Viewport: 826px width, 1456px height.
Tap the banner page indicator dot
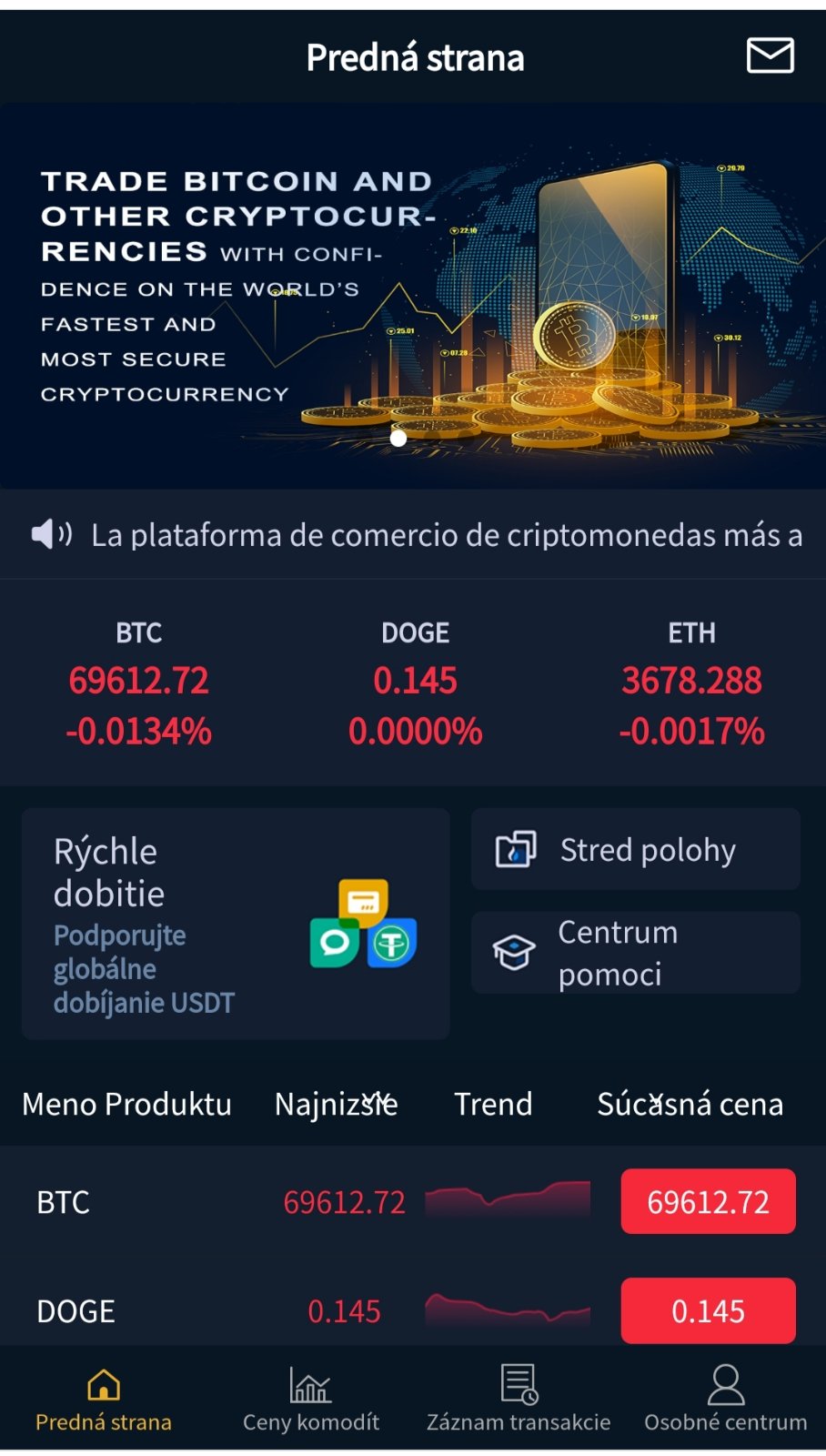(398, 439)
